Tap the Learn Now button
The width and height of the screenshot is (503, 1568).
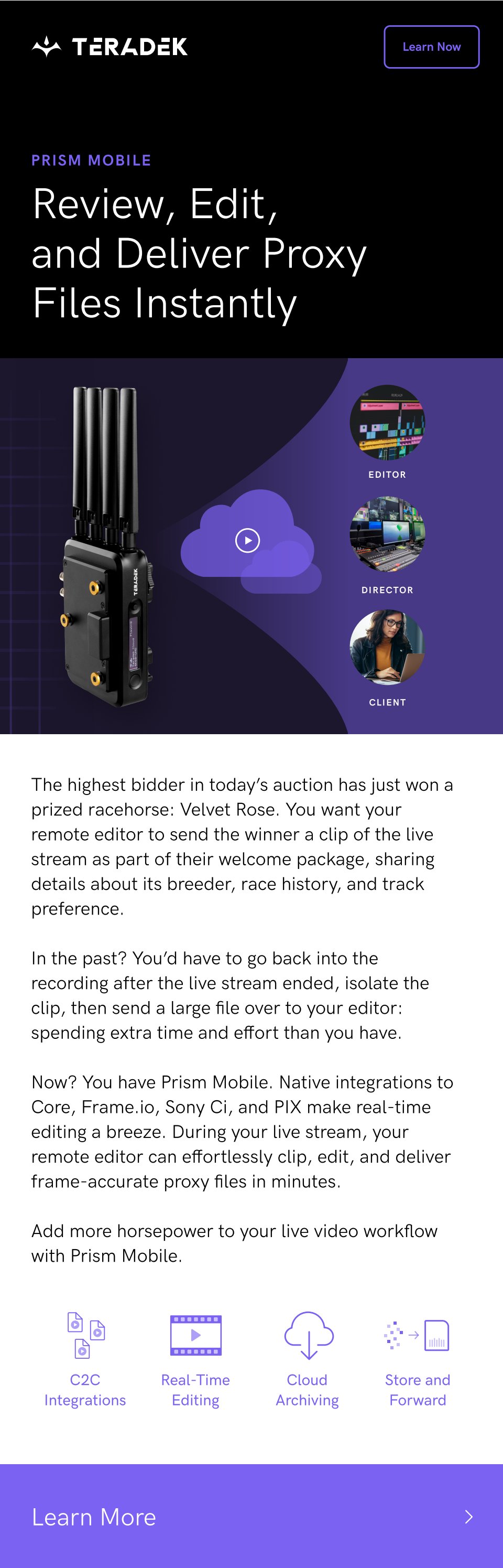point(431,47)
